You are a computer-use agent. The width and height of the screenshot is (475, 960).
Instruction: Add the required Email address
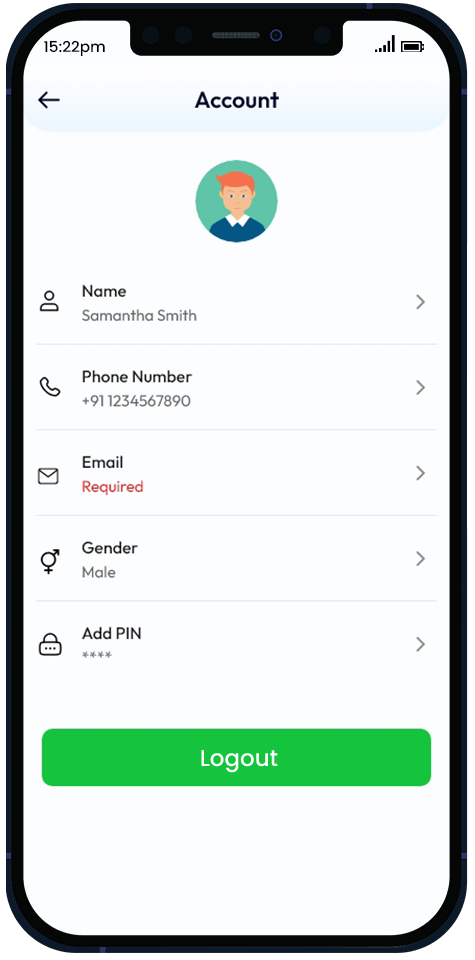point(236,473)
